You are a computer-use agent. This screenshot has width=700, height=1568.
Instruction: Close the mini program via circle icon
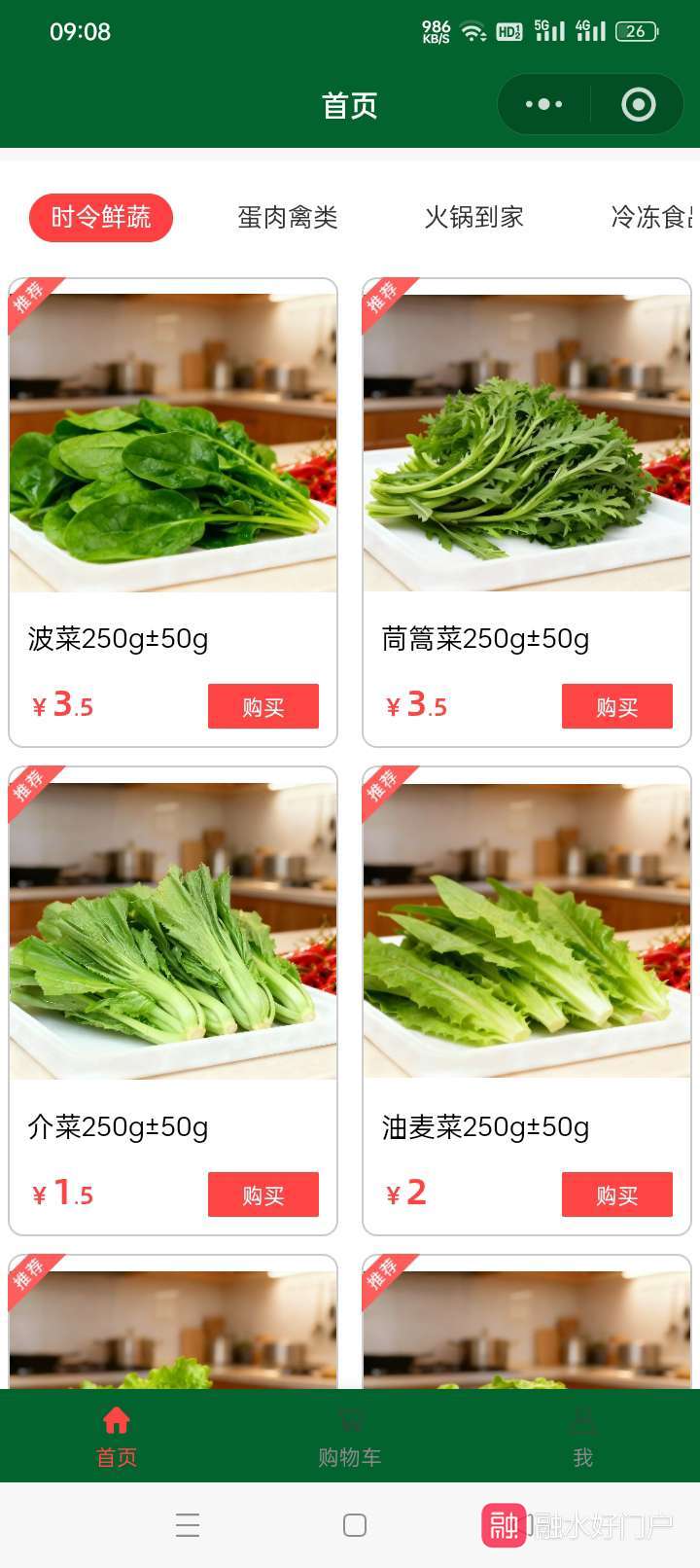[638, 104]
